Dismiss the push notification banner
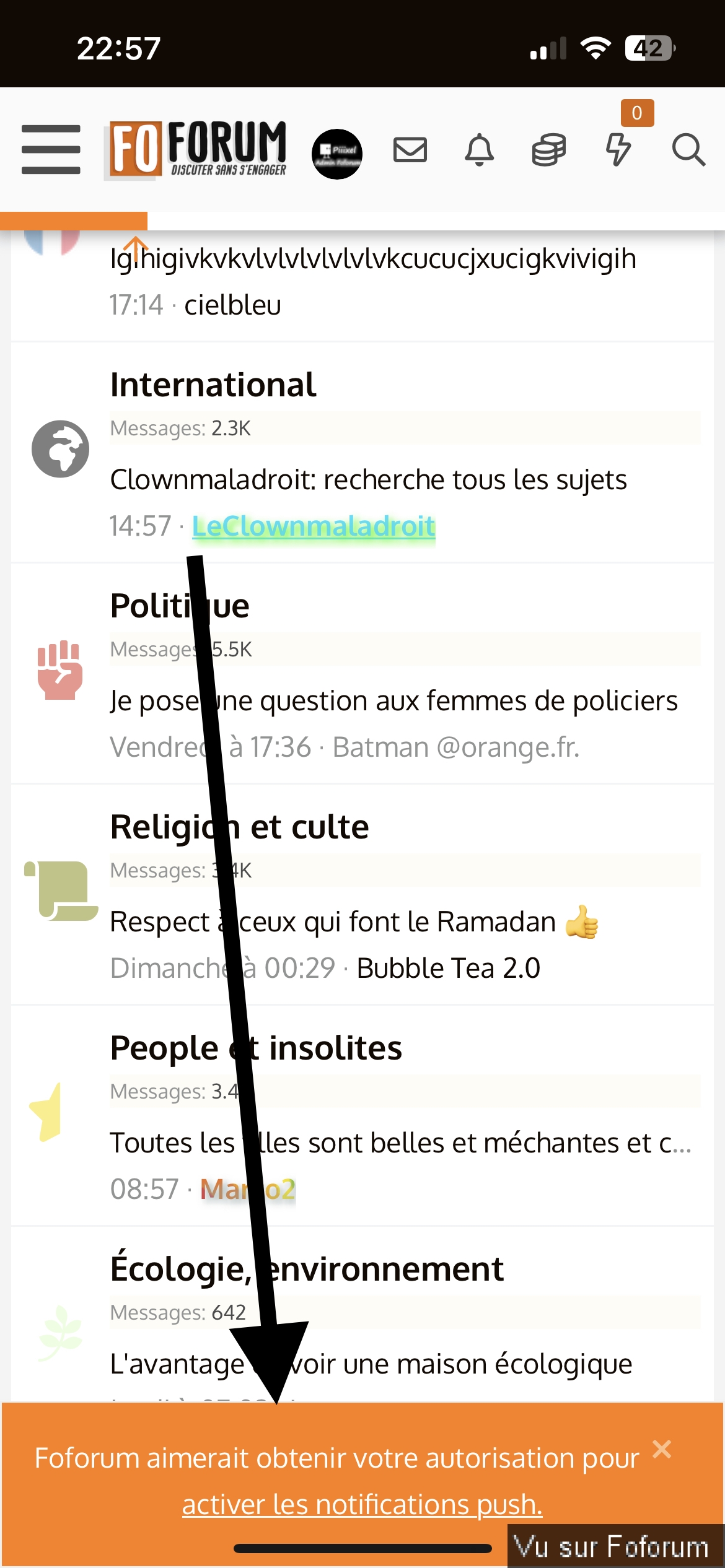 coord(662,1449)
